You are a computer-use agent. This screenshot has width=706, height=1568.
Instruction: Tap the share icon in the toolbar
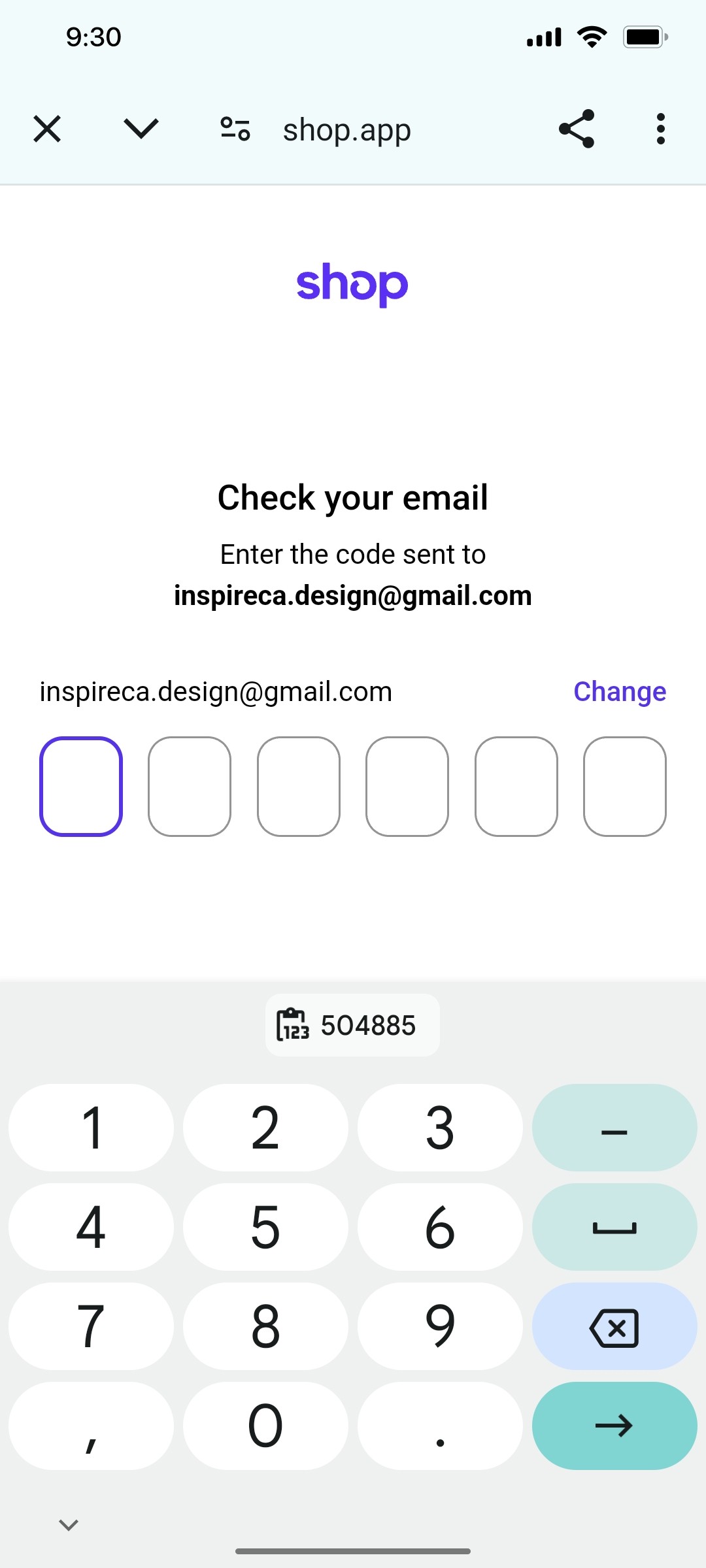(x=577, y=129)
